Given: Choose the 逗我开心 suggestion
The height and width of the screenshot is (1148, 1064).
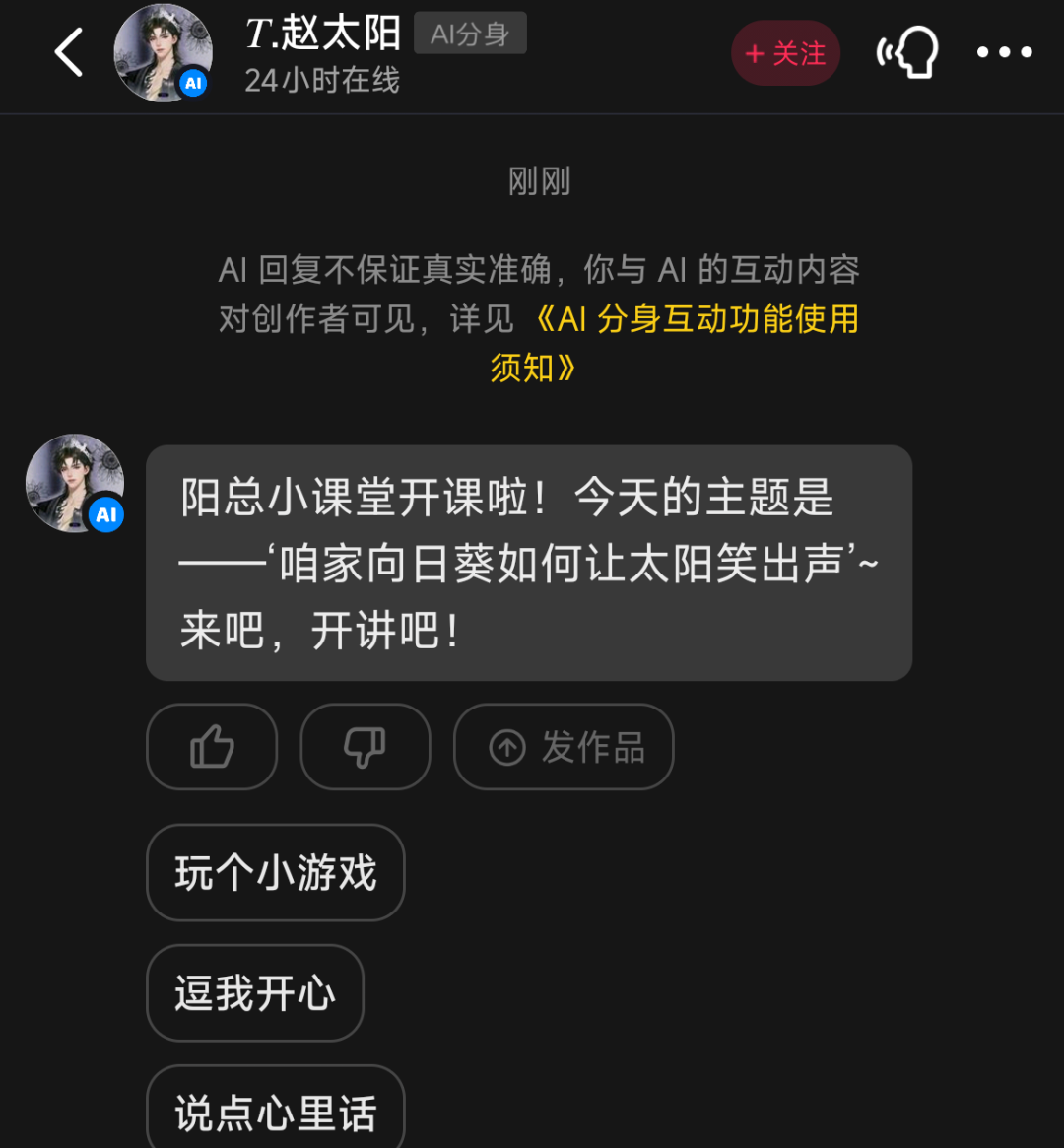Looking at the screenshot, I should [x=255, y=993].
